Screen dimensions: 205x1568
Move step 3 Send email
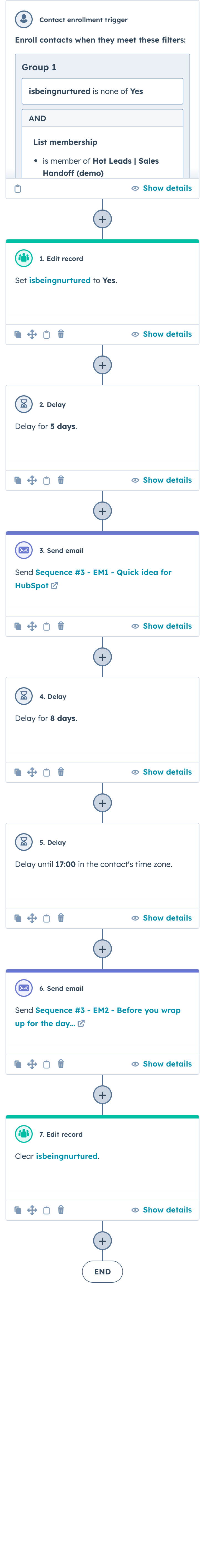(x=32, y=626)
